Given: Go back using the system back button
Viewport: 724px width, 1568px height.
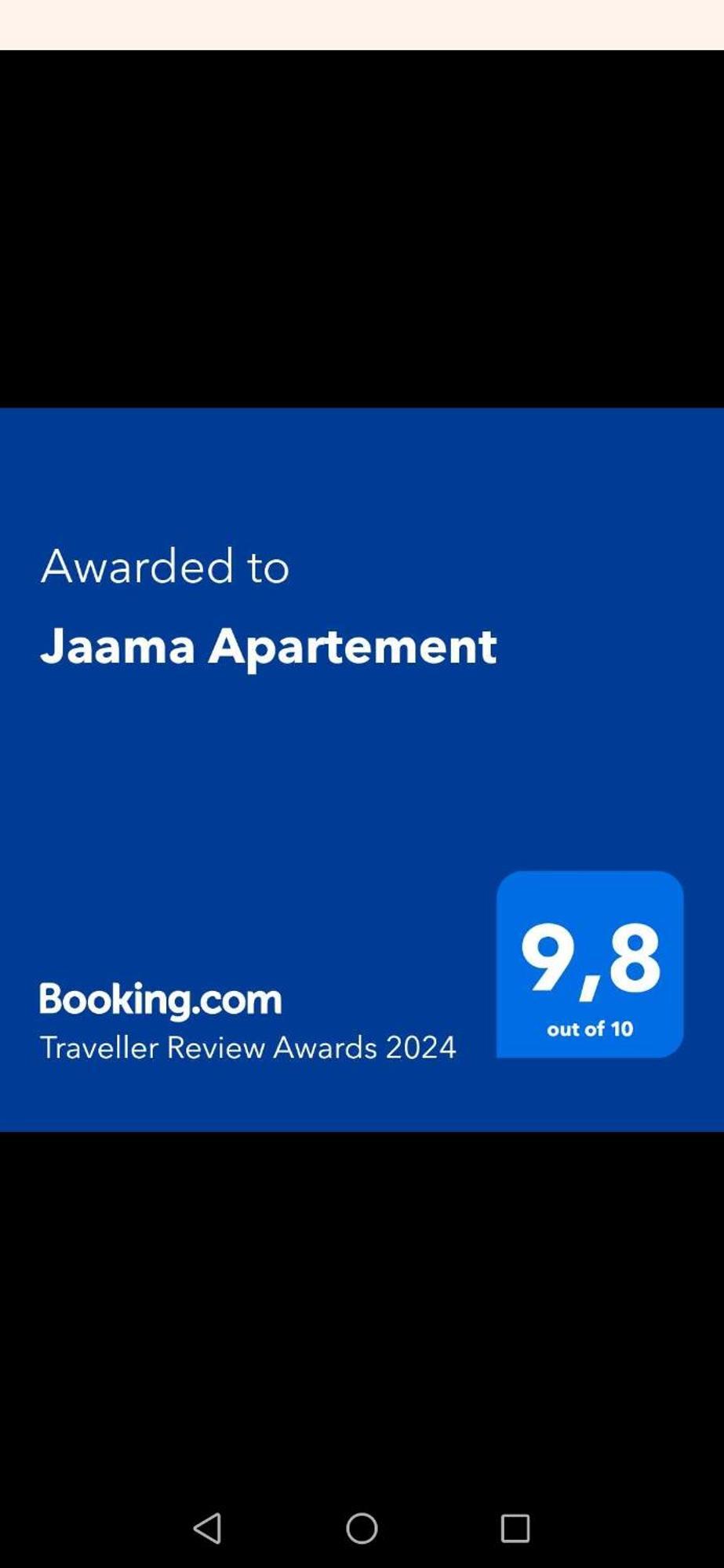Looking at the screenshot, I should (208, 1528).
